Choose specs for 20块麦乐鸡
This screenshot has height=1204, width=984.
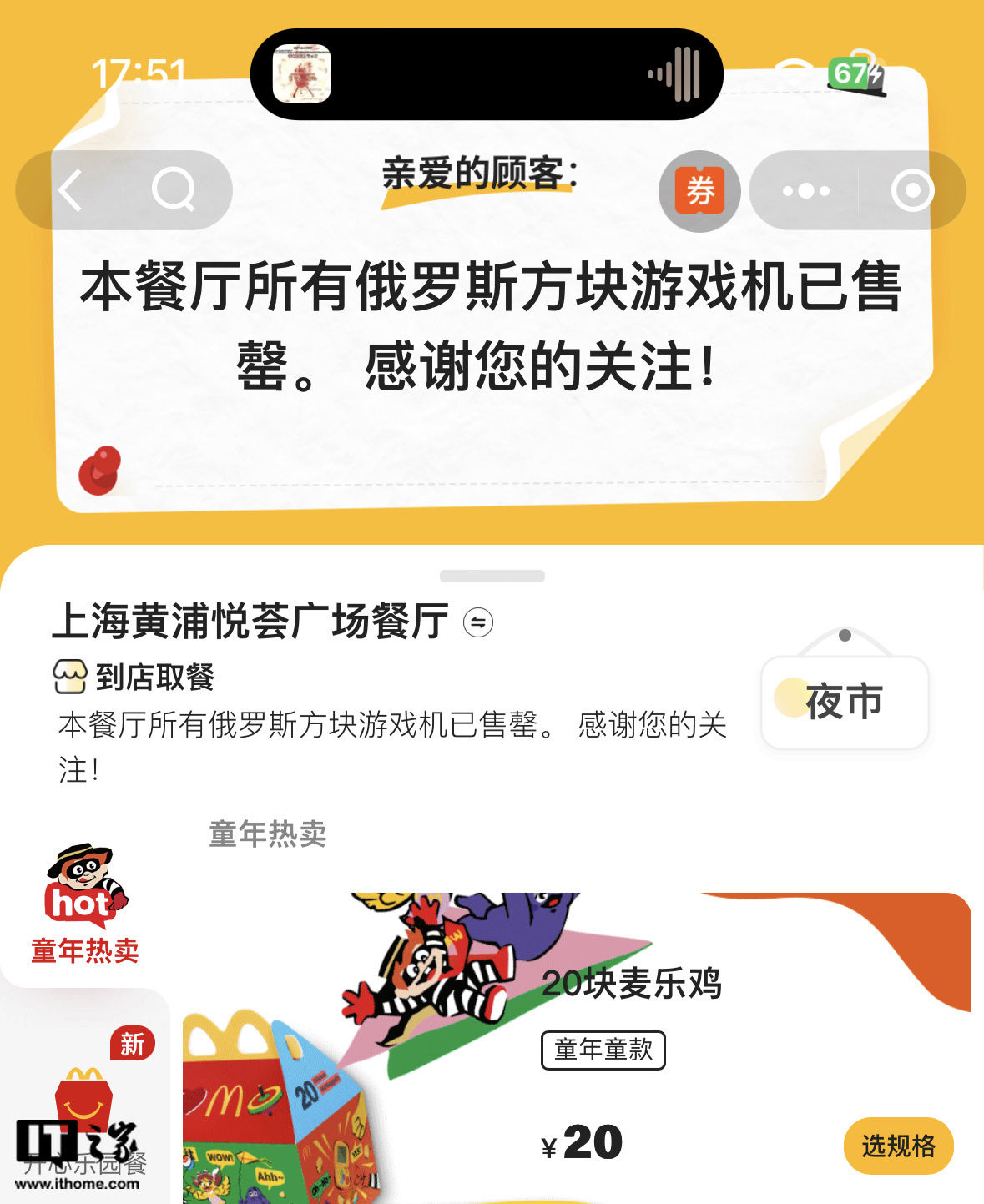pos(898,1146)
